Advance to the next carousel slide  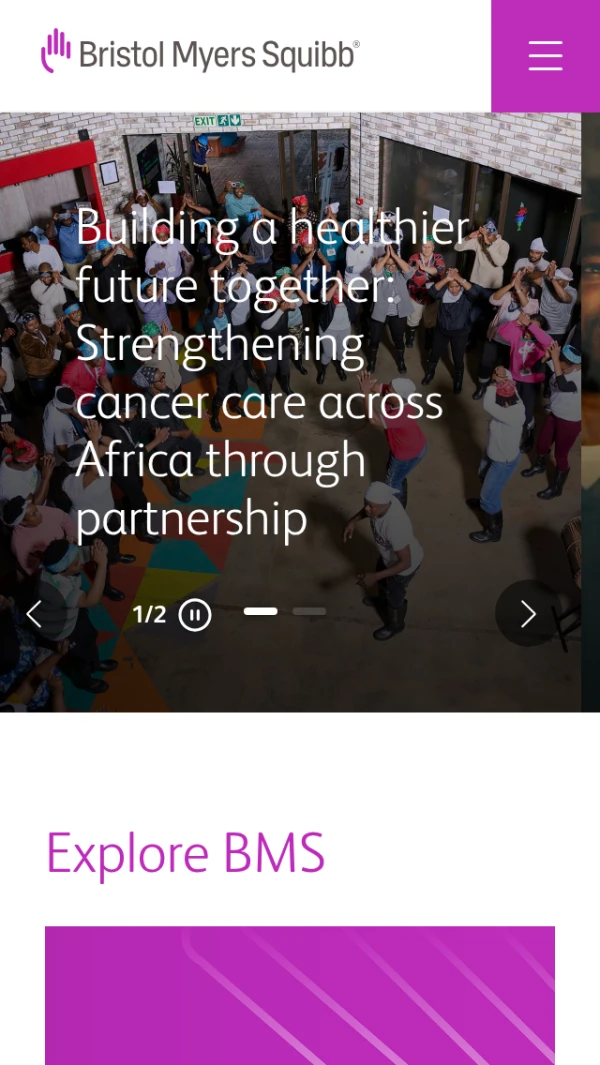pos(528,614)
